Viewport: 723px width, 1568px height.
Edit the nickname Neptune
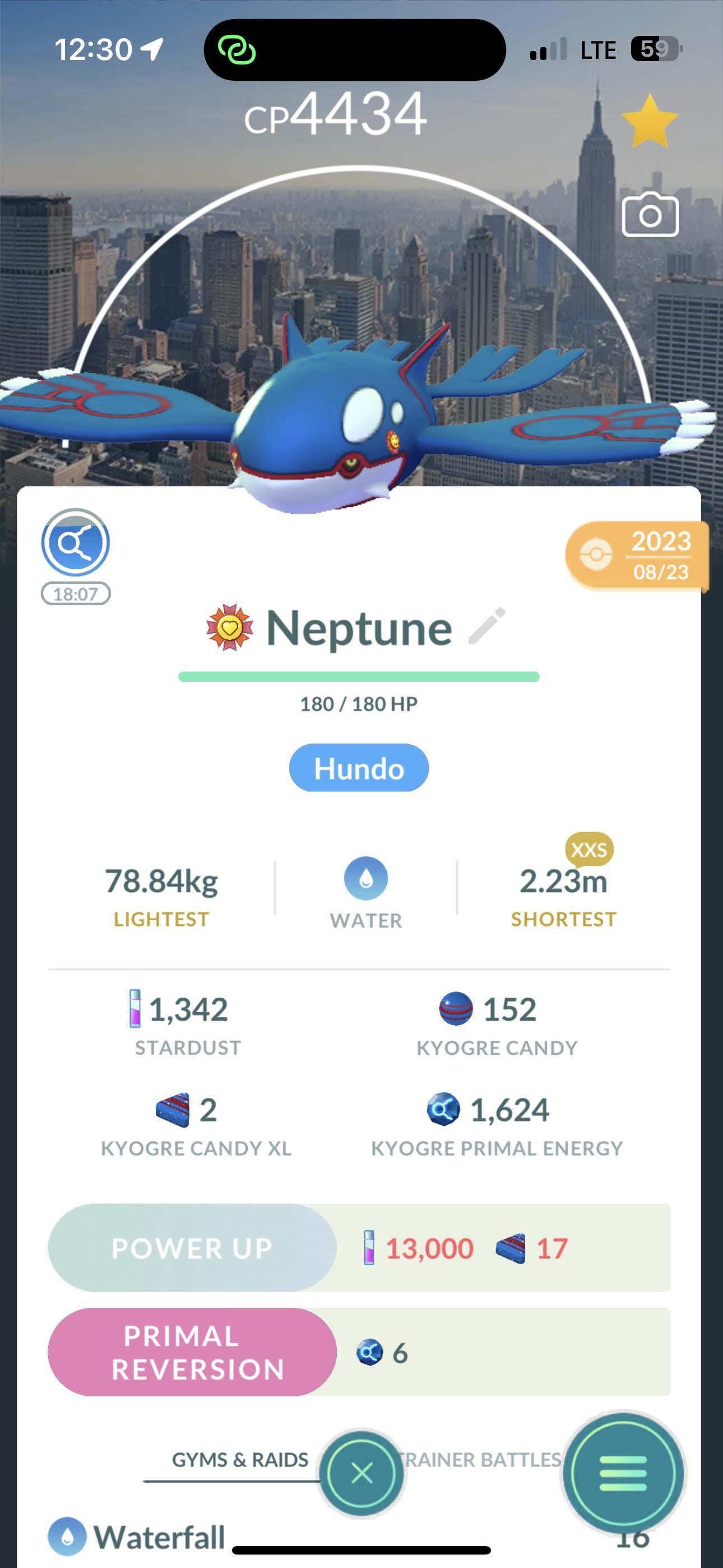tap(488, 626)
